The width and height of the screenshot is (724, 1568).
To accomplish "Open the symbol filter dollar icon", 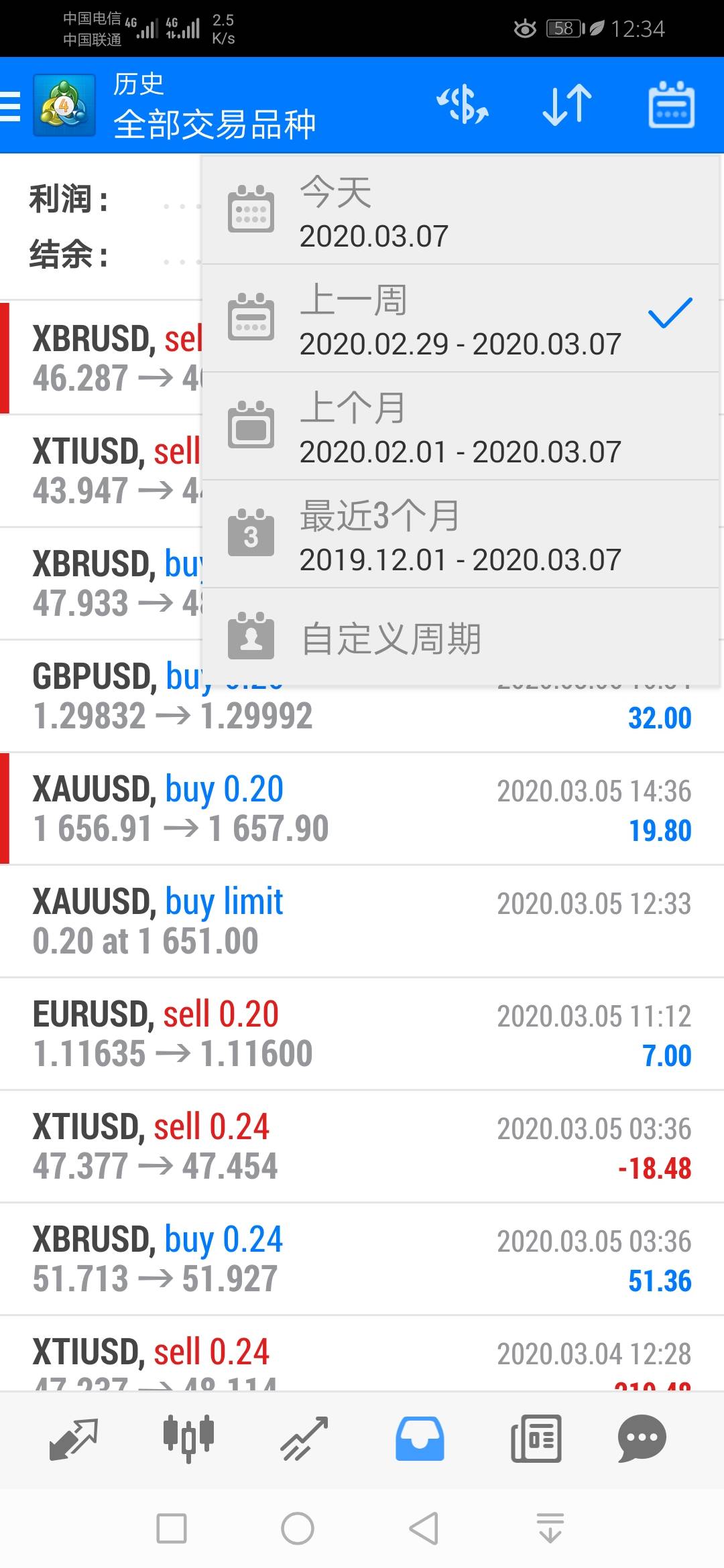I will tap(463, 105).
